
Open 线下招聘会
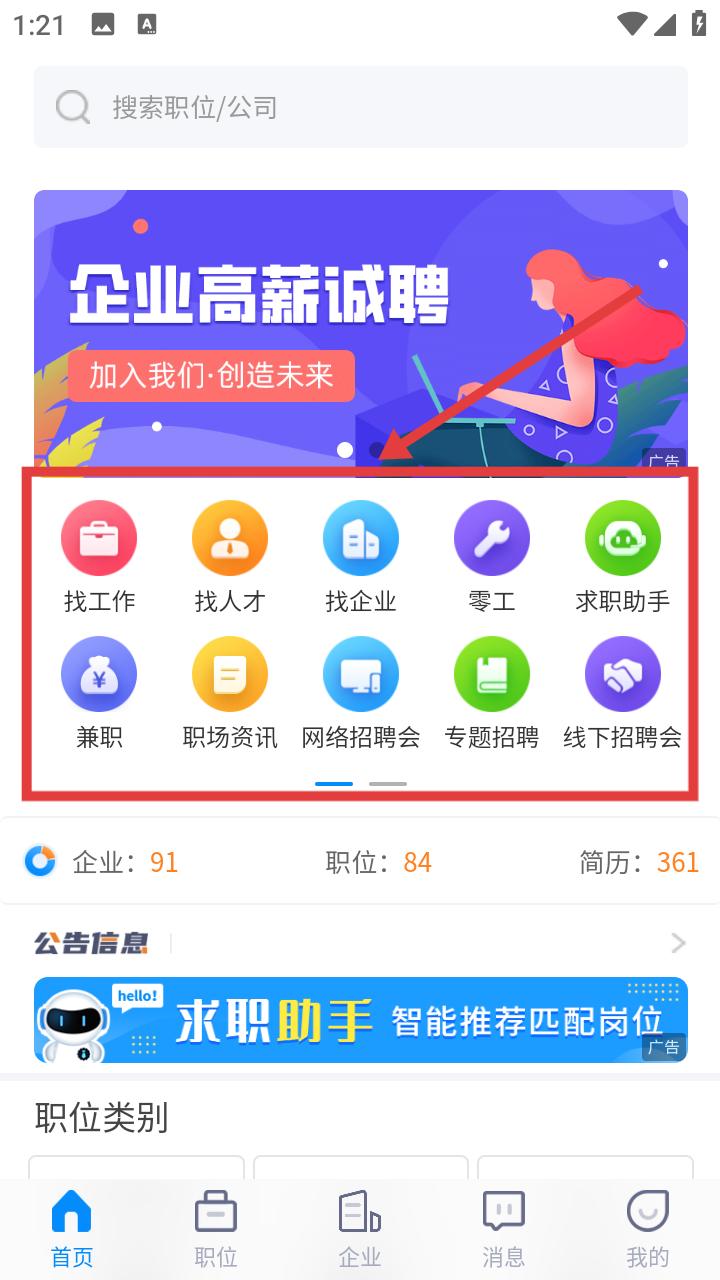(623, 694)
